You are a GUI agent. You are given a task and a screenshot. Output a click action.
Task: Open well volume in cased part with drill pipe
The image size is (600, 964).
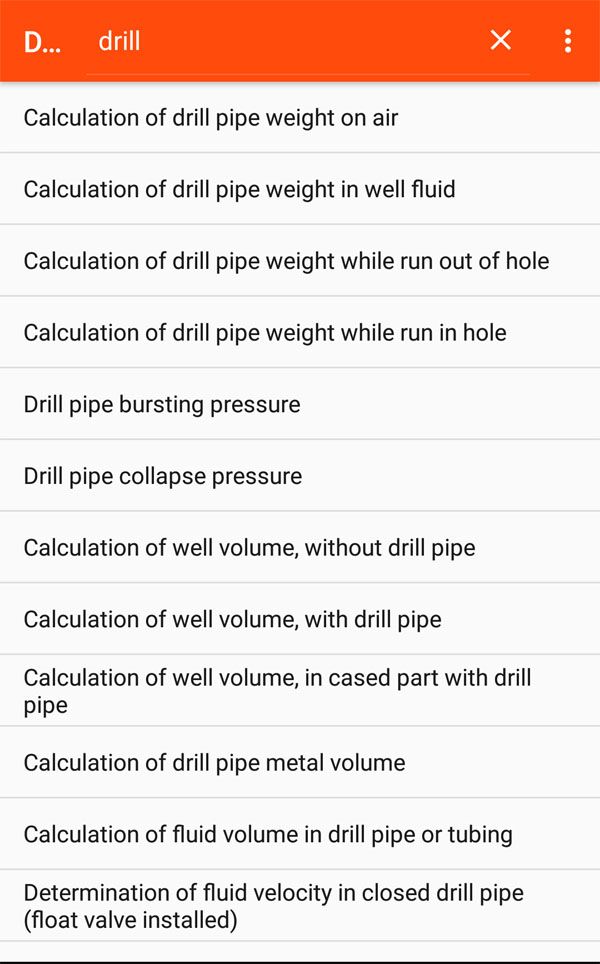(x=300, y=690)
